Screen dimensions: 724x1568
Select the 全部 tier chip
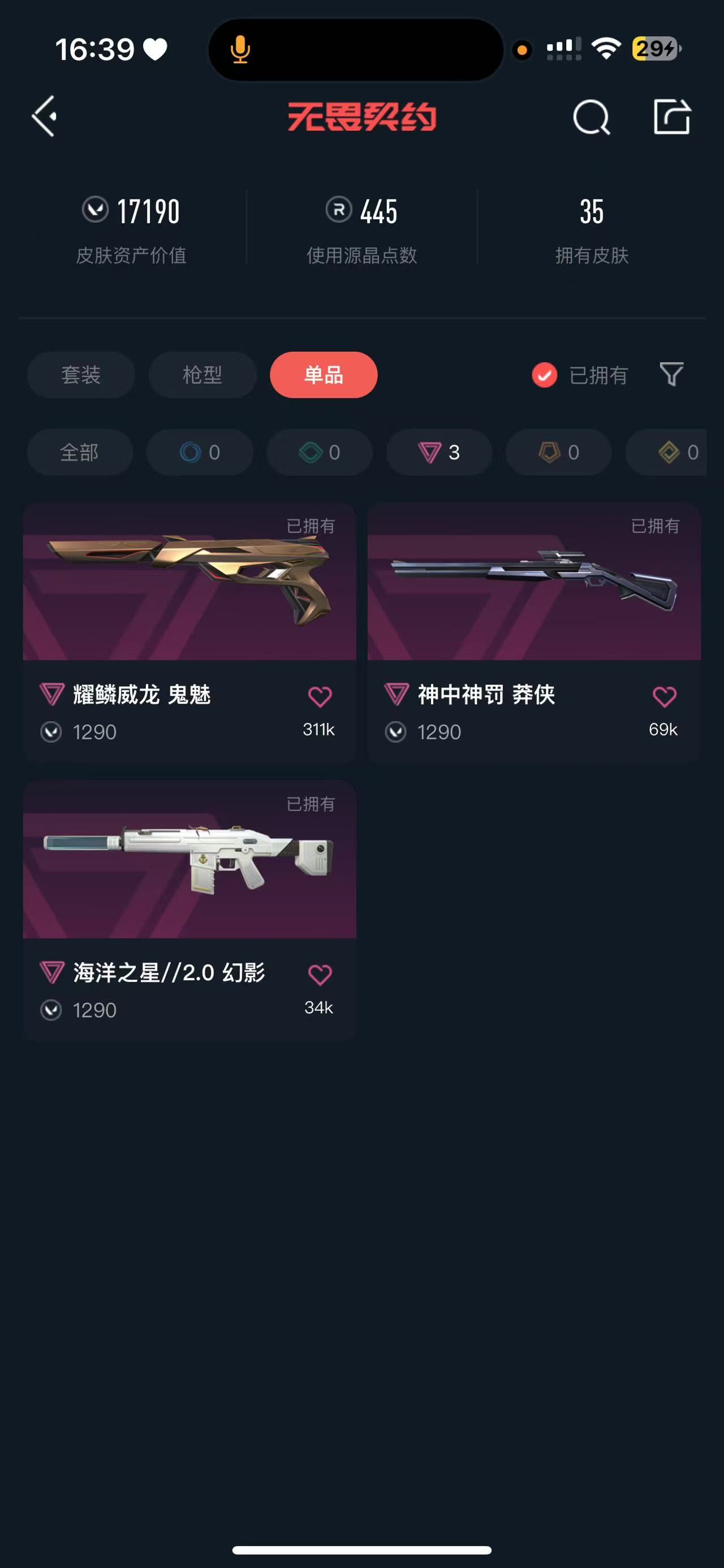80,452
